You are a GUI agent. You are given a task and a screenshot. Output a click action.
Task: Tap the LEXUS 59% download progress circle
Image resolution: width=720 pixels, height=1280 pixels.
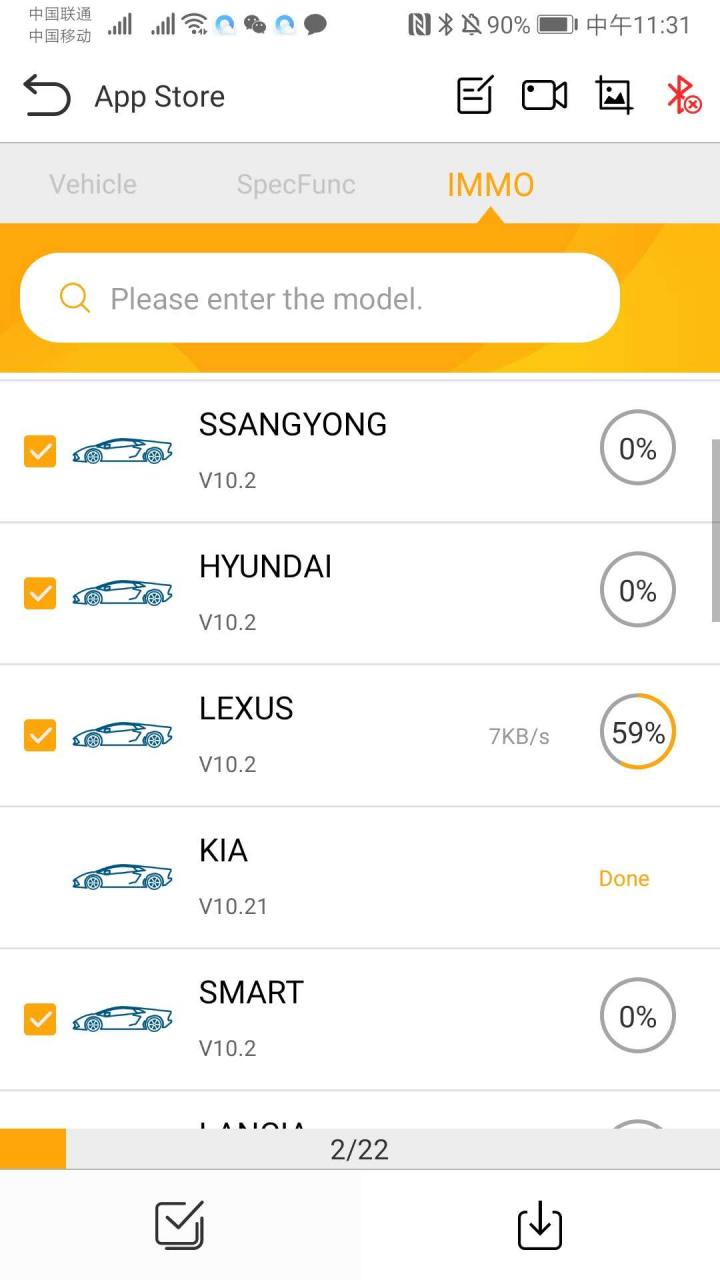pos(638,732)
